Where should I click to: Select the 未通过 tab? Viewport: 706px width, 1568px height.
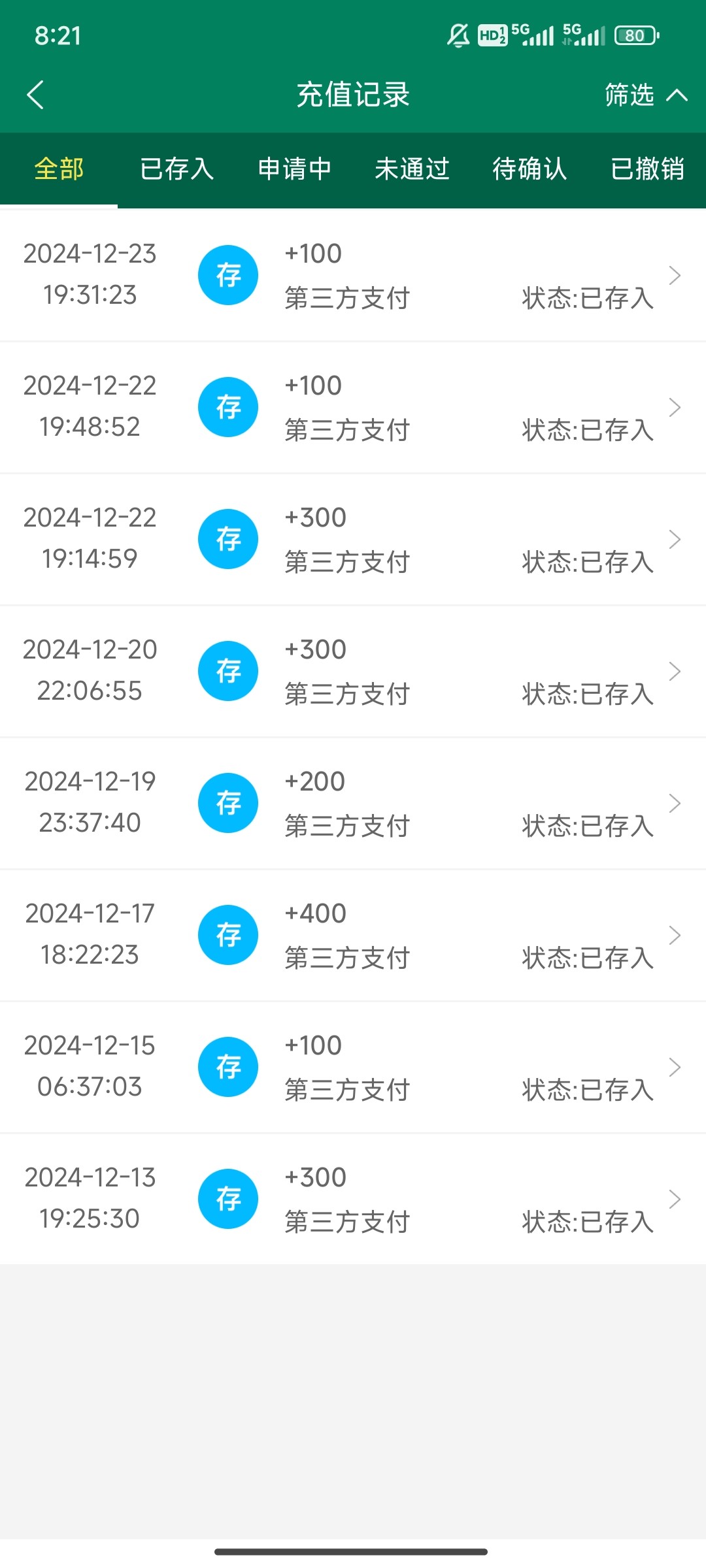412,169
